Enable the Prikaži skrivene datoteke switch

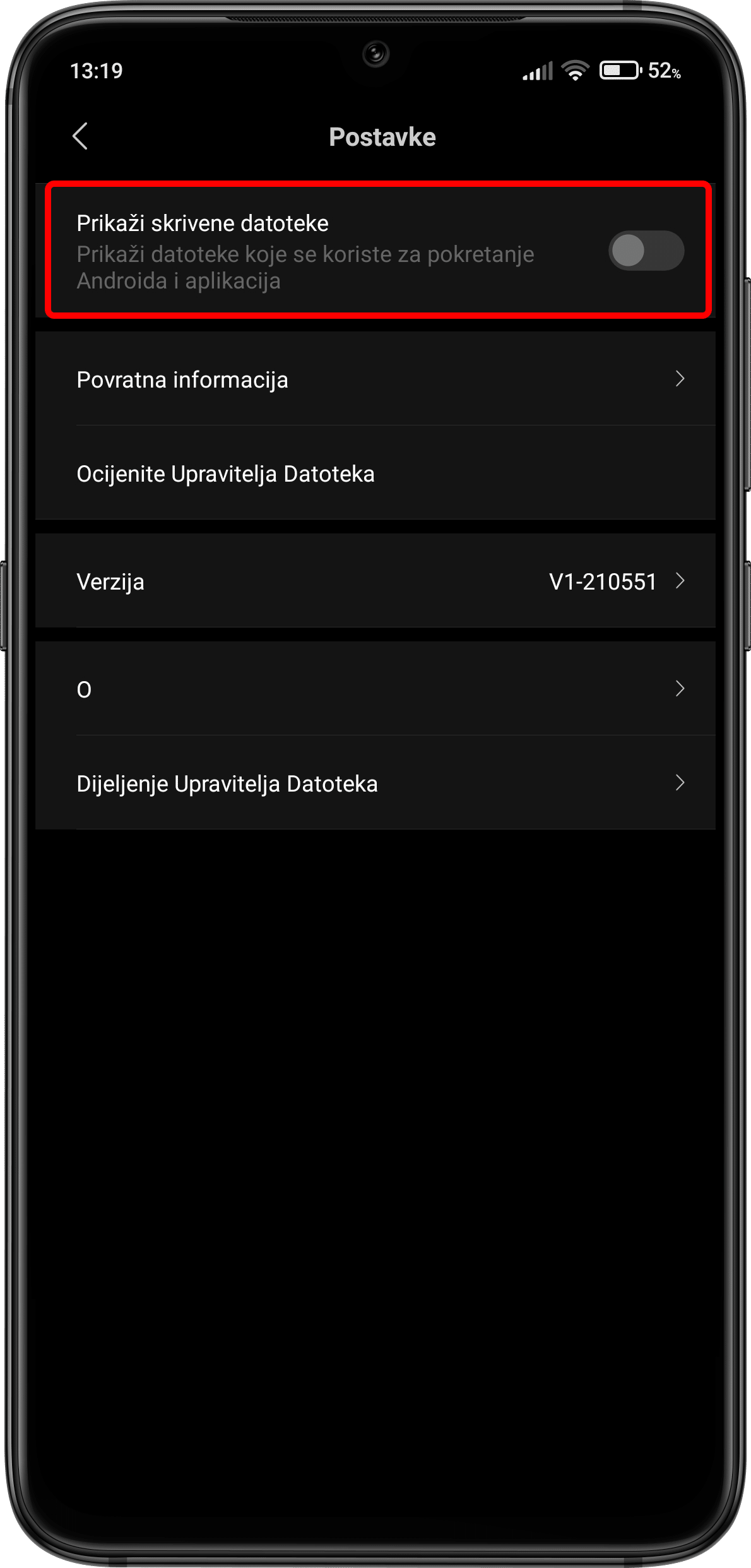click(646, 251)
